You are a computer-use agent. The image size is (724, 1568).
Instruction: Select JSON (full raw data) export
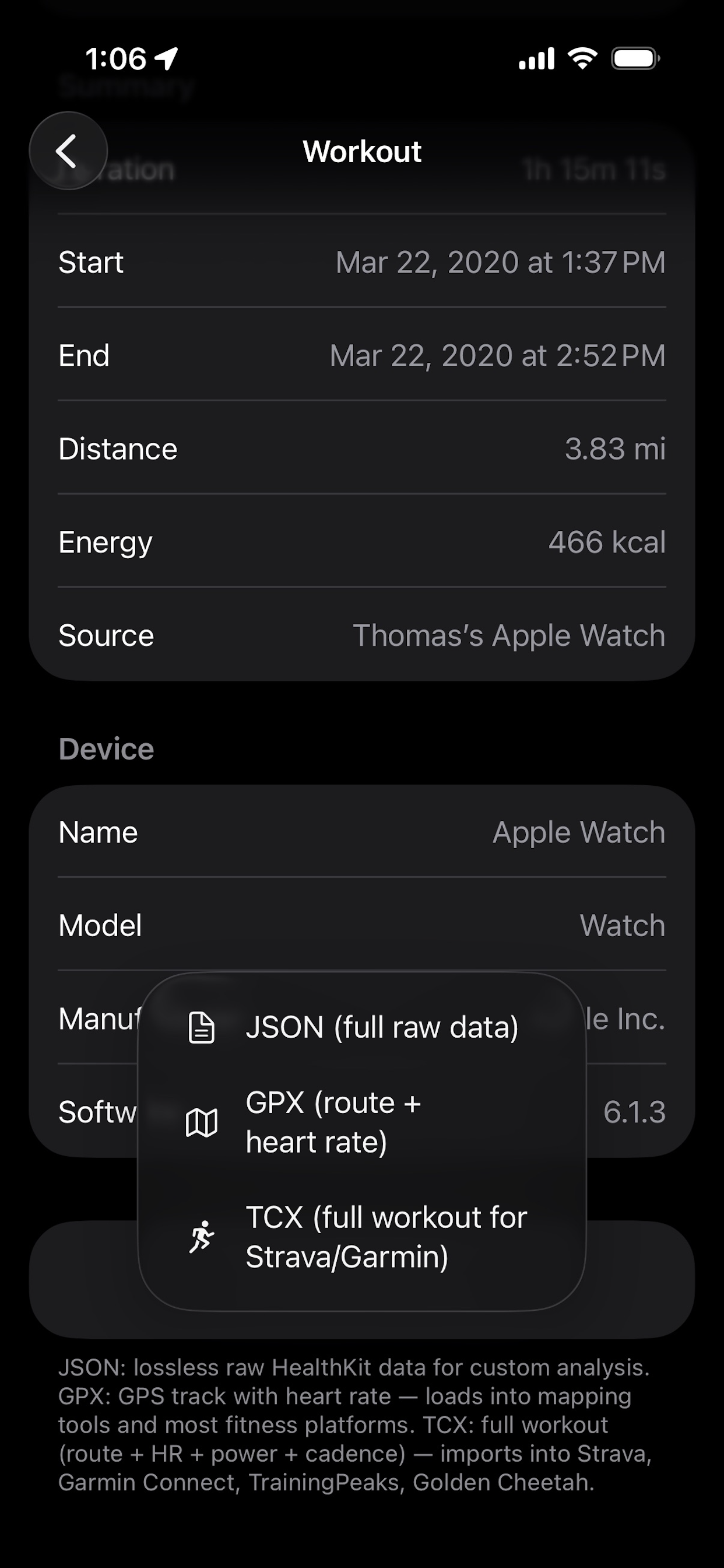pyautogui.click(x=382, y=1026)
